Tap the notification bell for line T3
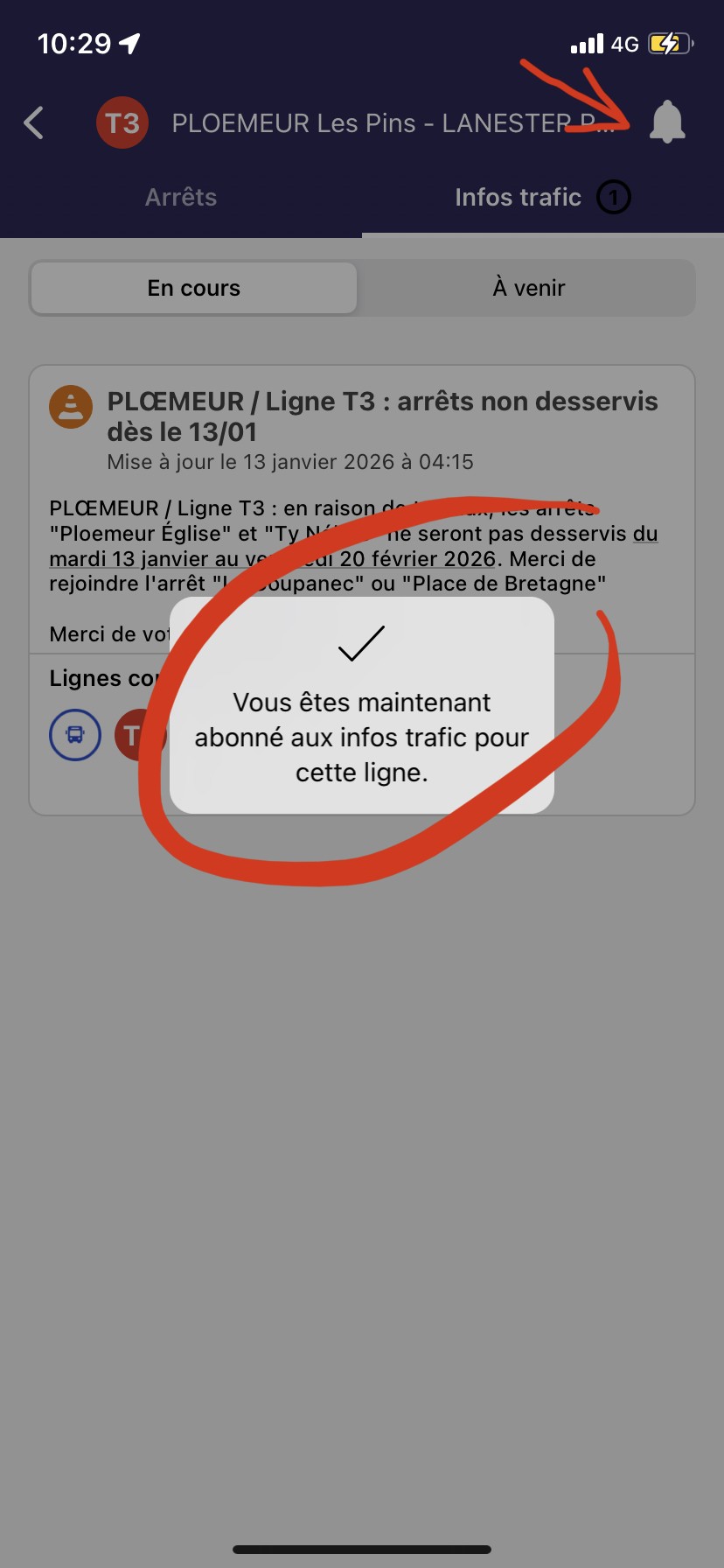Viewport: 724px width, 1568px height. coord(666,122)
